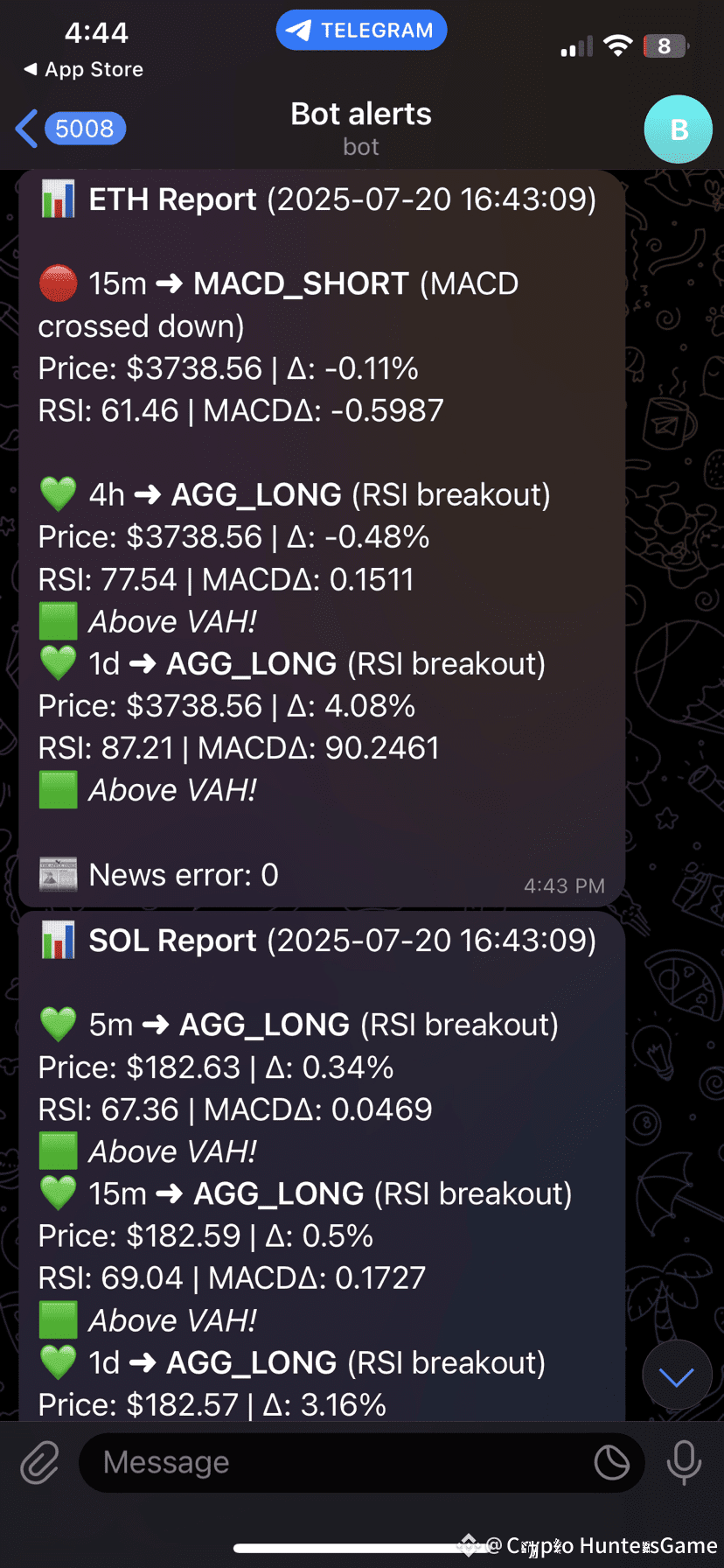724x1568 pixels.
Task: Open Bot alerts chat info from title
Action: coord(361,128)
